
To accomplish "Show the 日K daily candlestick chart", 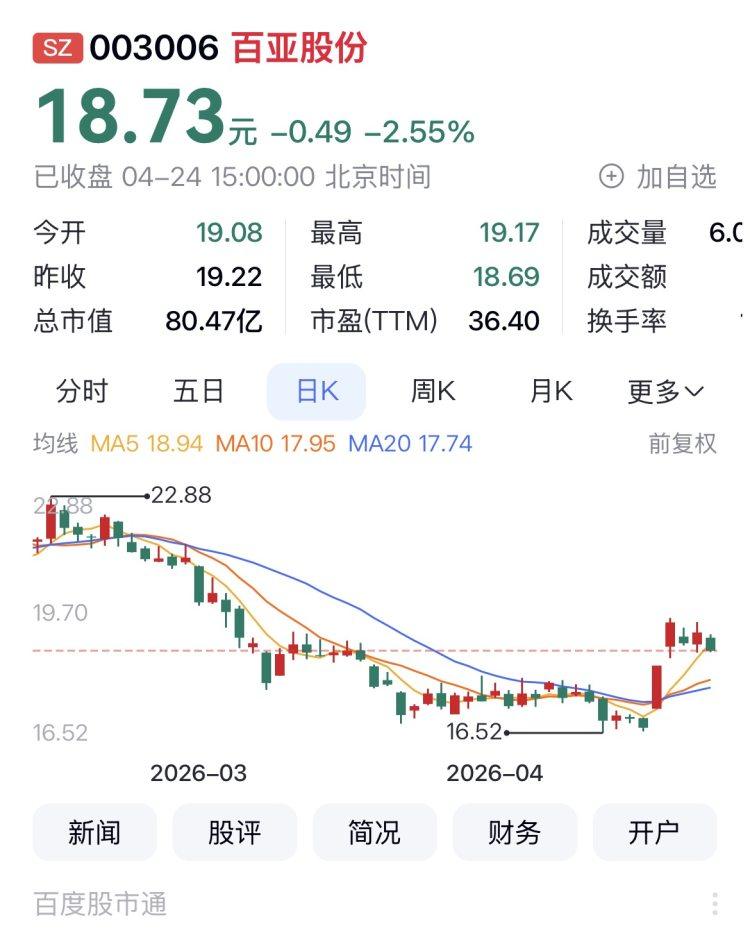I will (x=317, y=391).
